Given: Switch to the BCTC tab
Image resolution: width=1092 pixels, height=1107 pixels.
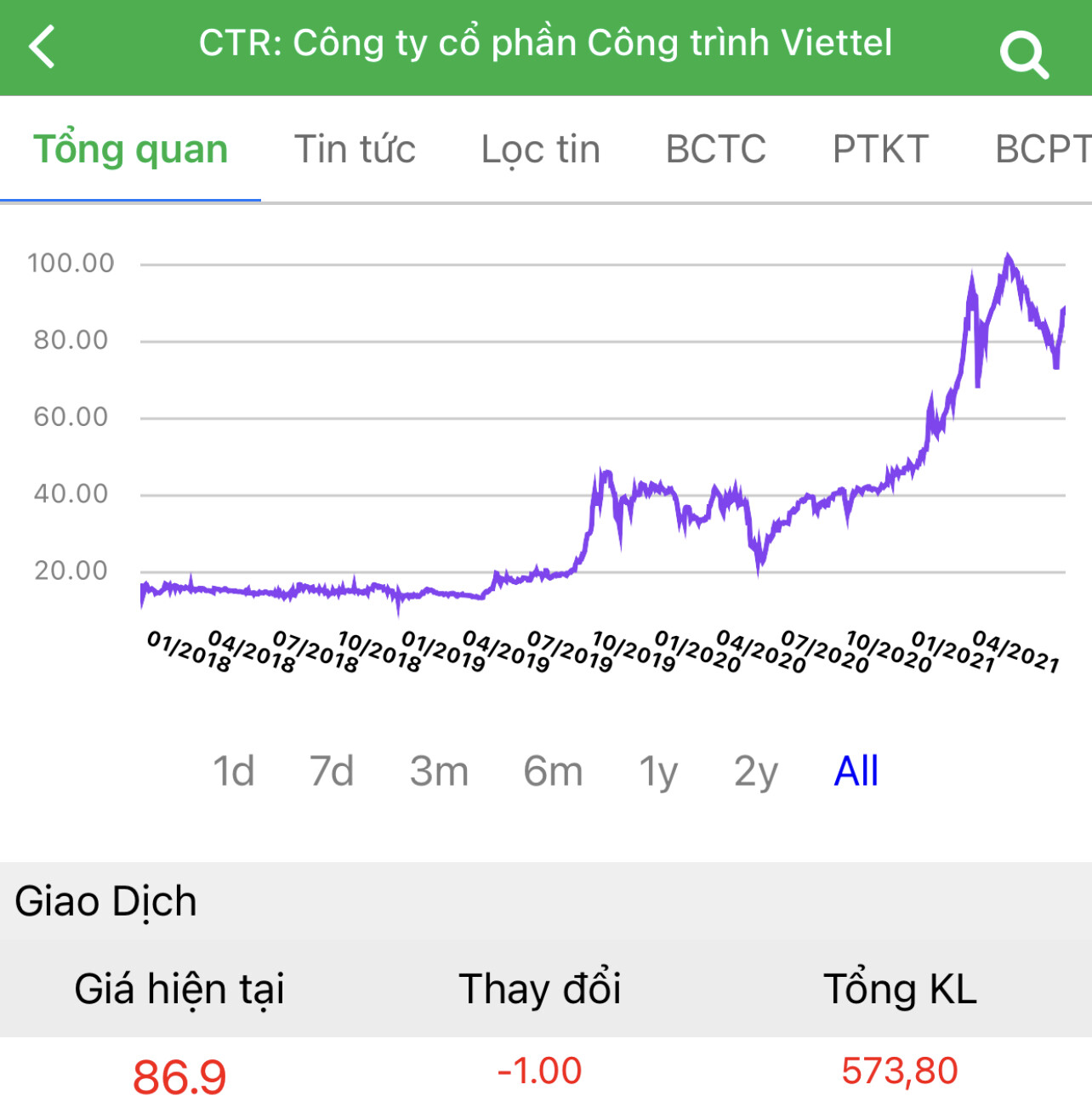Looking at the screenshot, I should pyautogui.click(x=716, y=150).
